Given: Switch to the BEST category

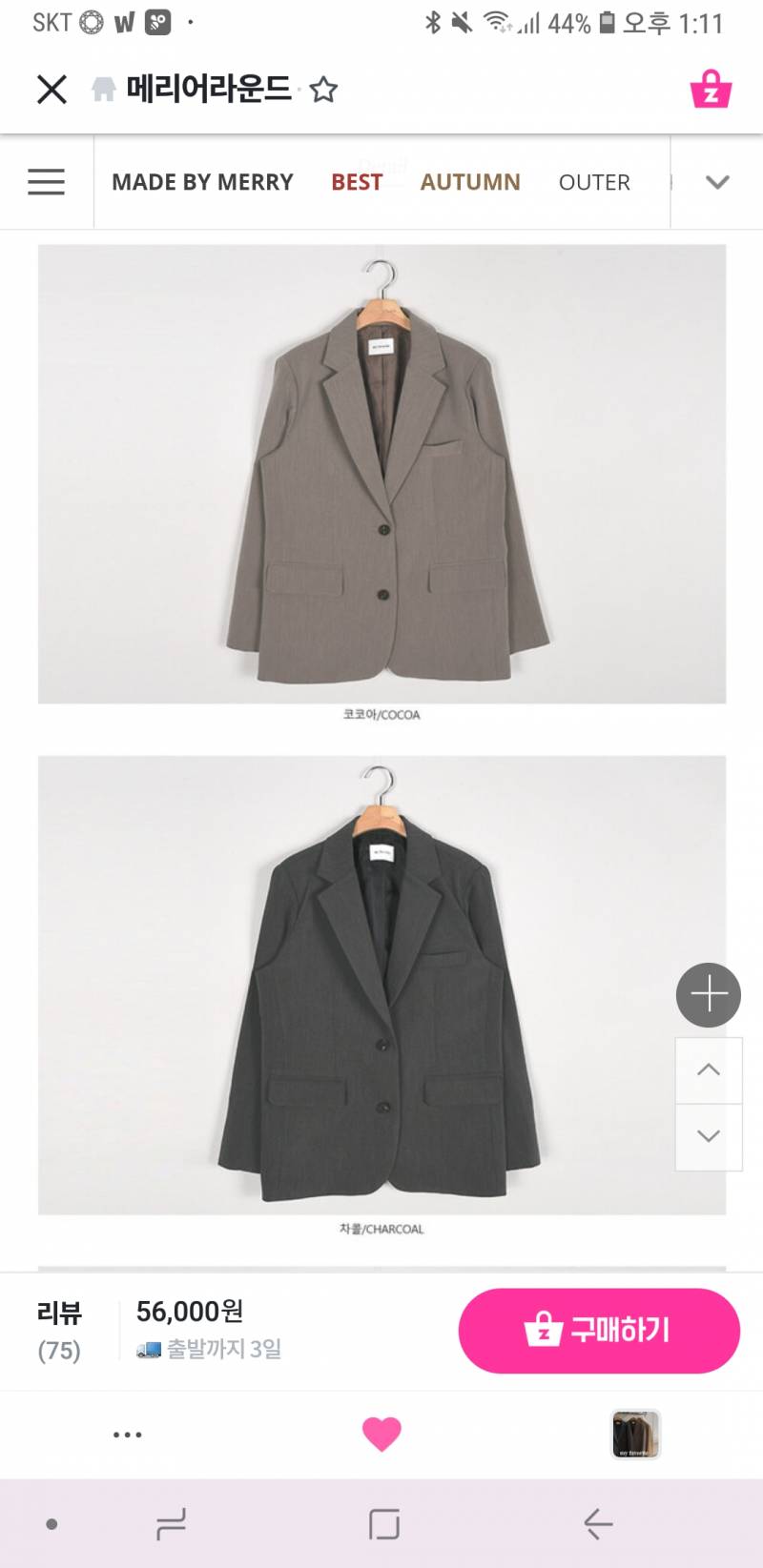Looking at the screenshot, I should tap(357, 182).
